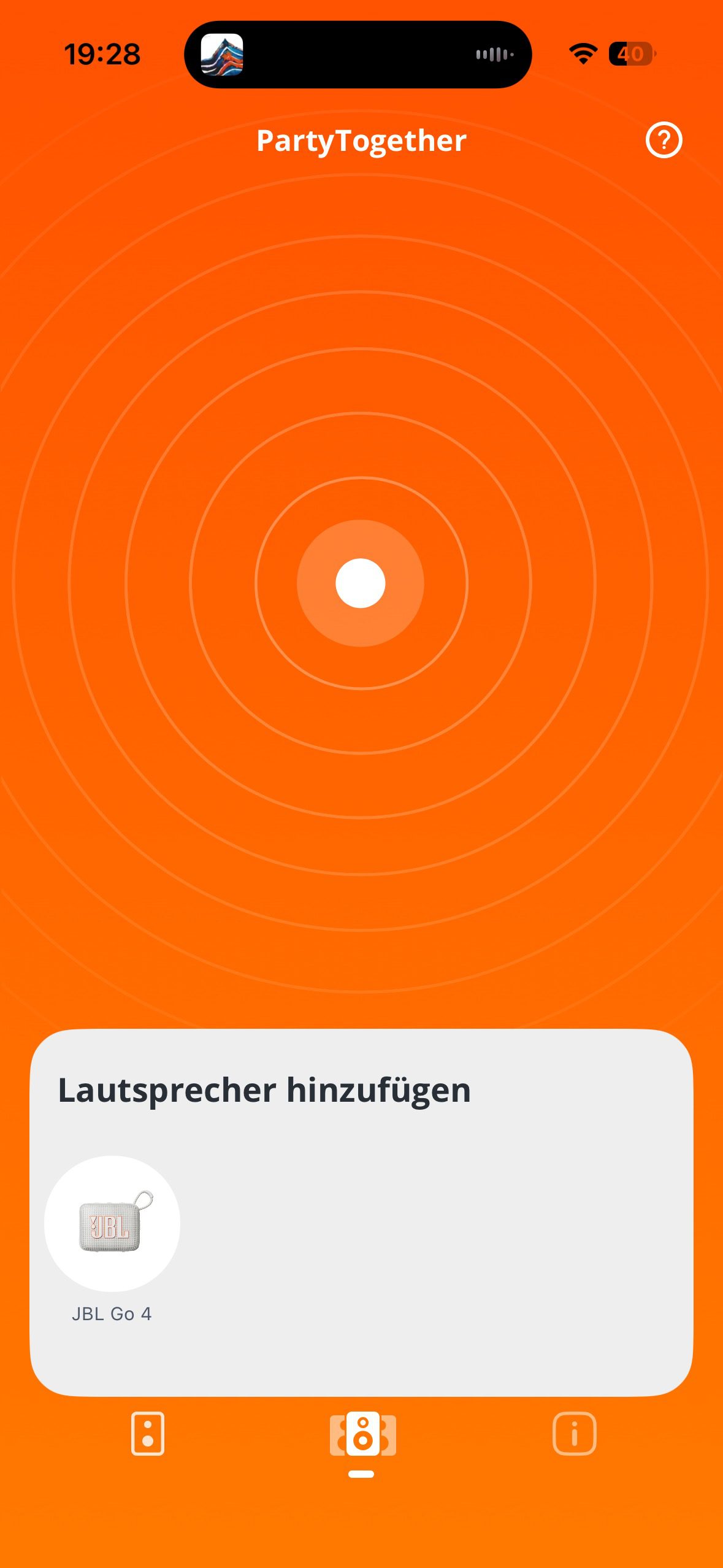Open the info tab
The height and width of the screenshot is (1568, 723).
[574, 1434]
